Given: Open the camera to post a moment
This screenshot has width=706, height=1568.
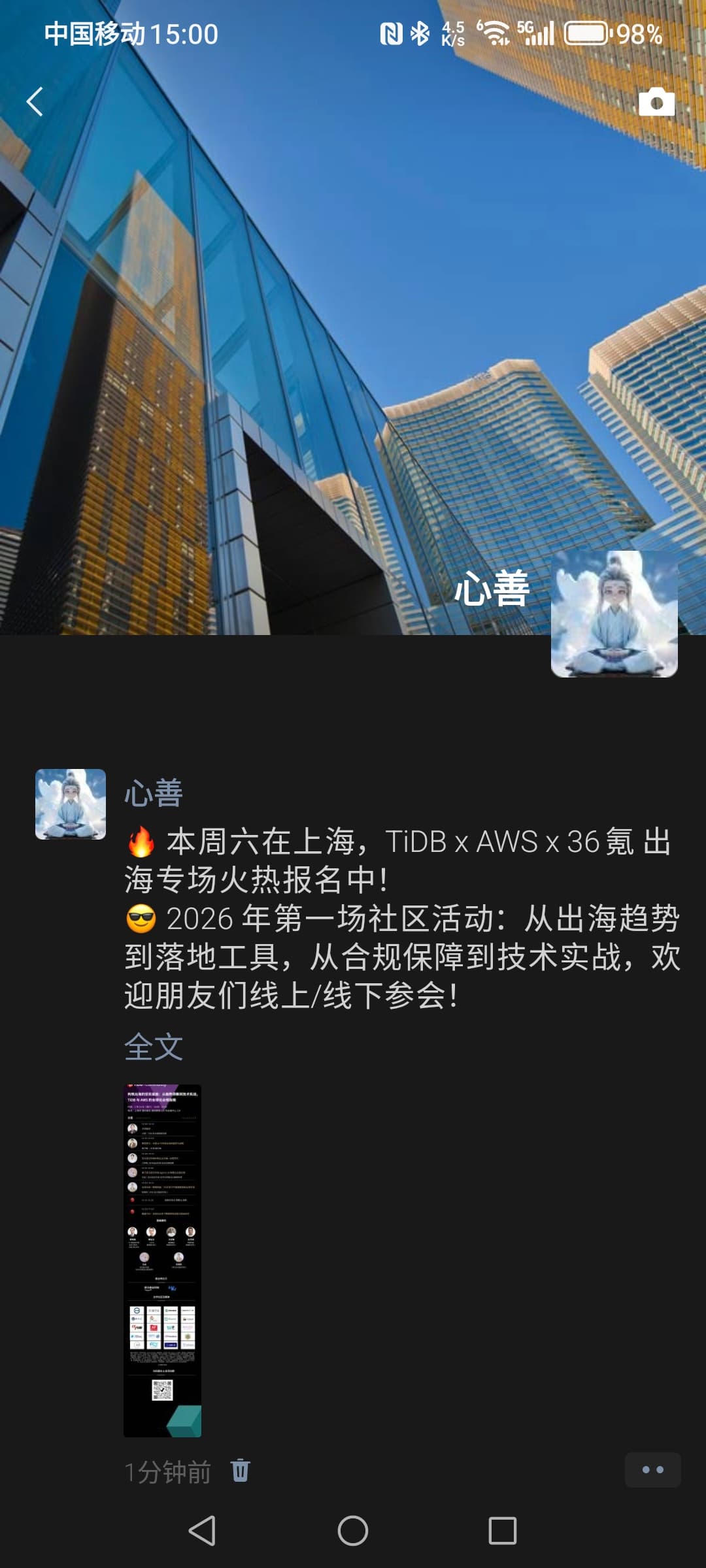Looking at the screenshot, I should click(656, 102).
